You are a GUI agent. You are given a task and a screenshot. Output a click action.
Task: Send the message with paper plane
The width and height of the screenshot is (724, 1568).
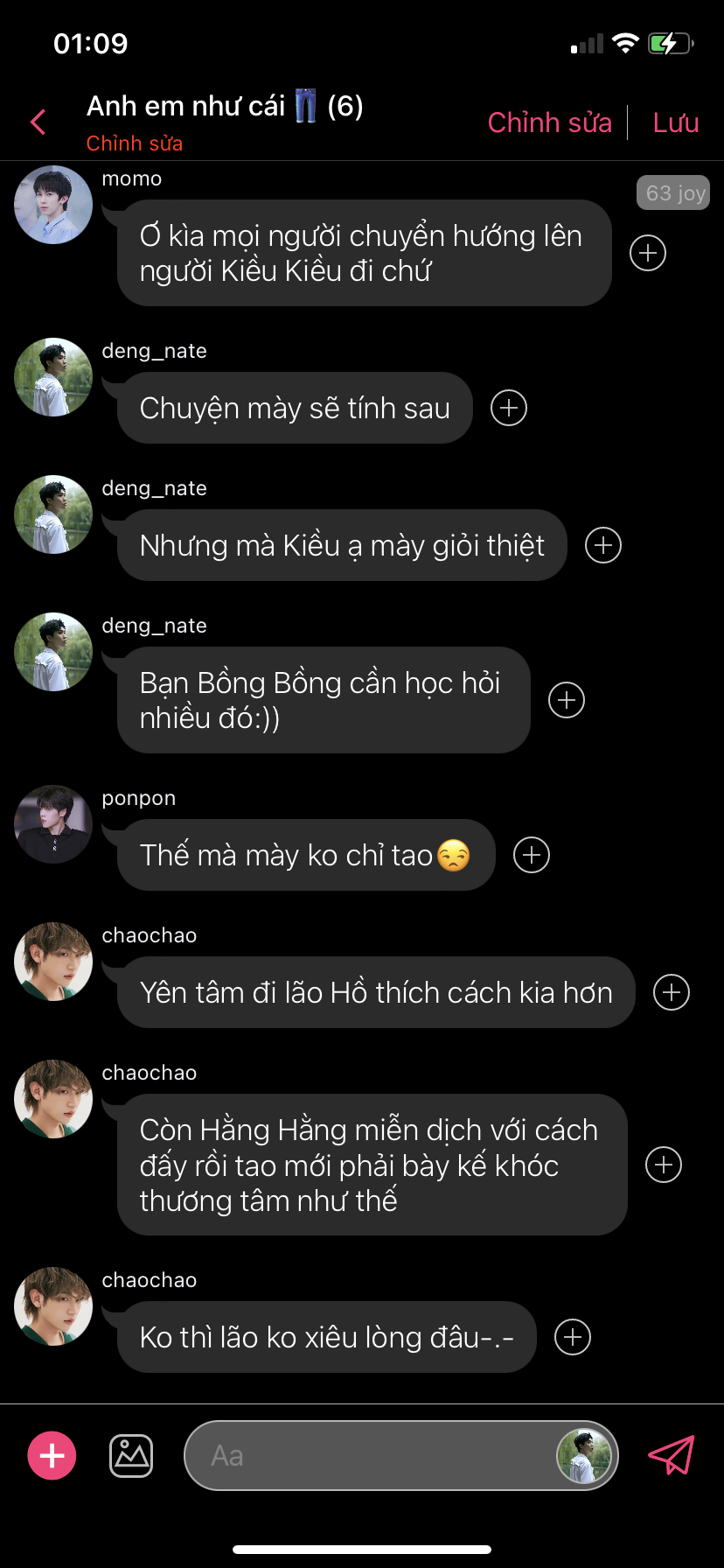(x=671, y=1455)
